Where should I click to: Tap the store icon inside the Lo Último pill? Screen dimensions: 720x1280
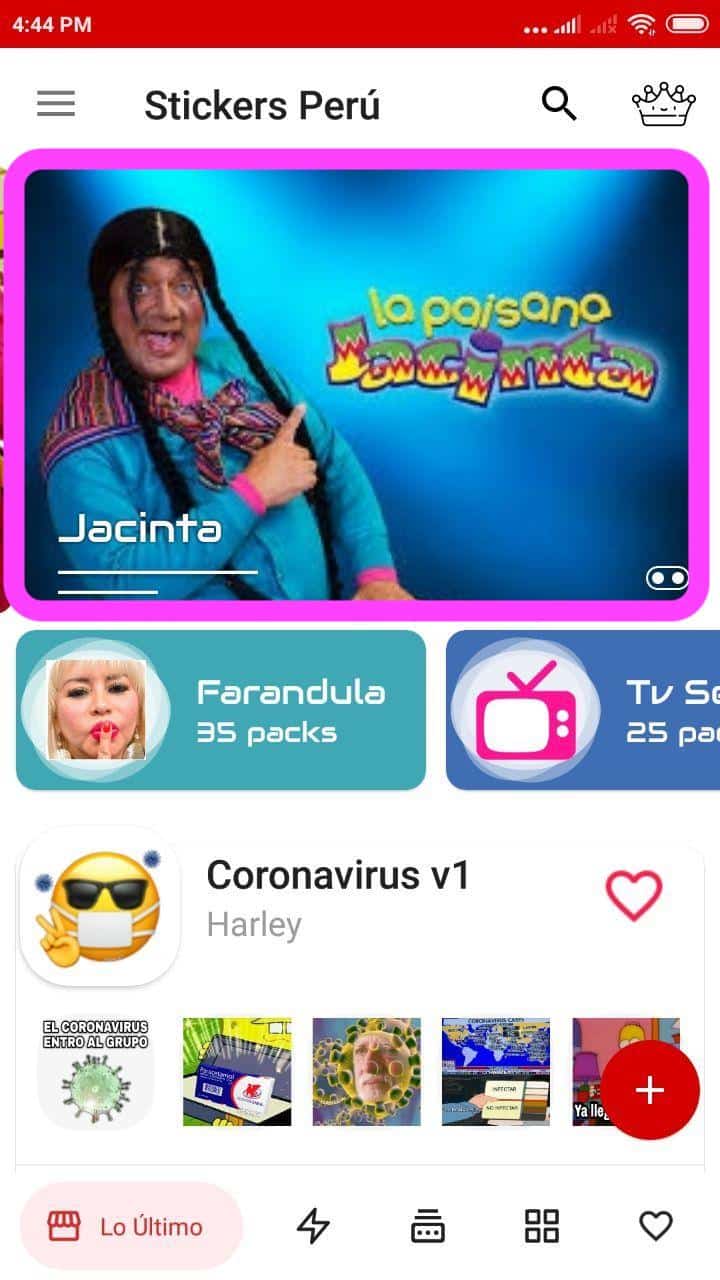tap(66, 1224)
